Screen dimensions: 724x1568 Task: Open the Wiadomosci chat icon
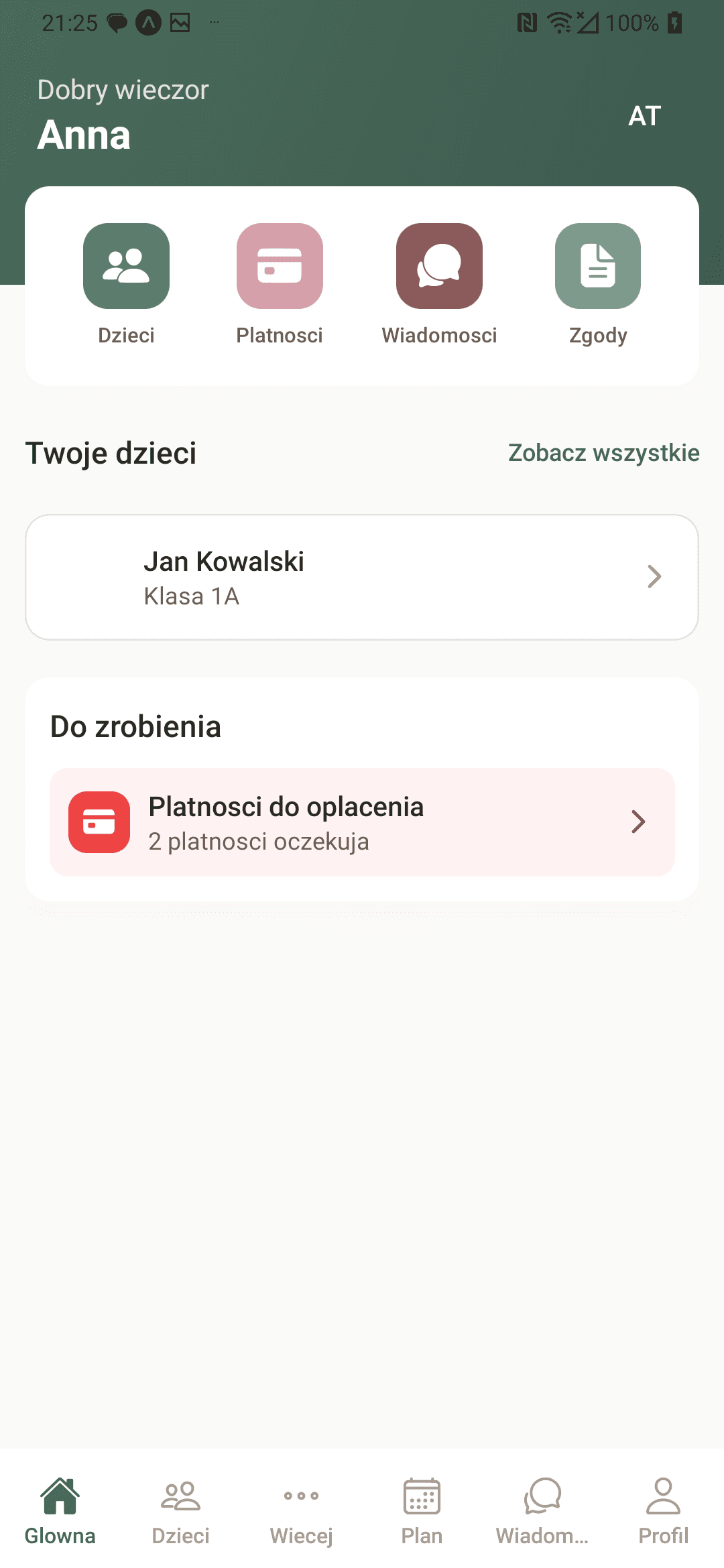tap(439, 265)
